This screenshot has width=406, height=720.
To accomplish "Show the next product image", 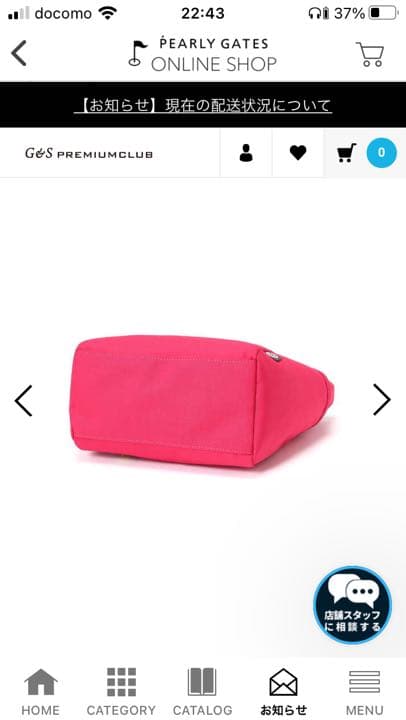I will (381, 400).
